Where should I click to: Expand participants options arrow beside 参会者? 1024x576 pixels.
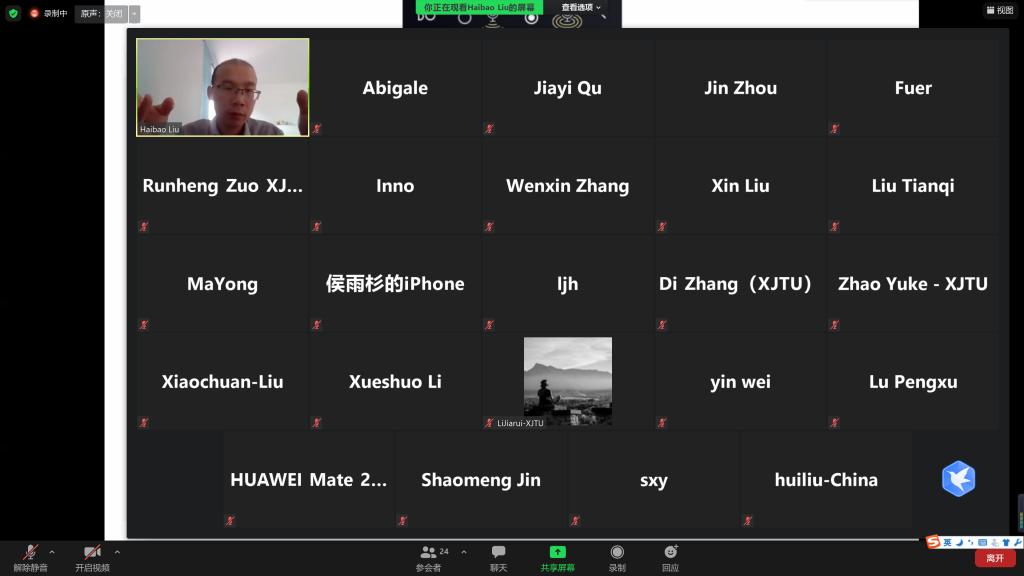pos(463,551)
